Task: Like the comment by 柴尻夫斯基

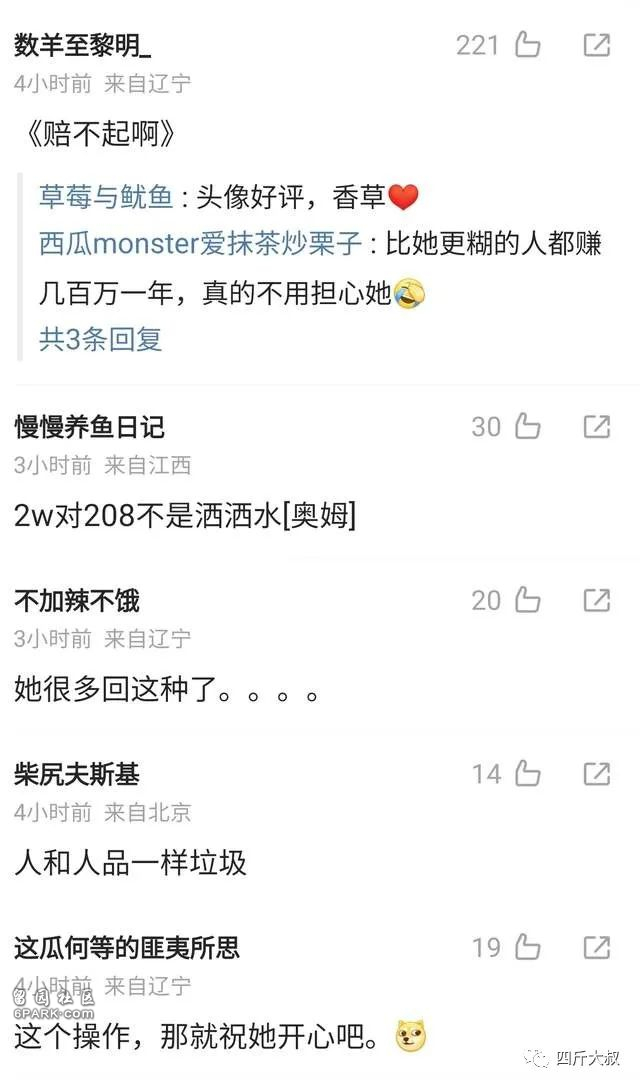Action: (x=527, y=773)
